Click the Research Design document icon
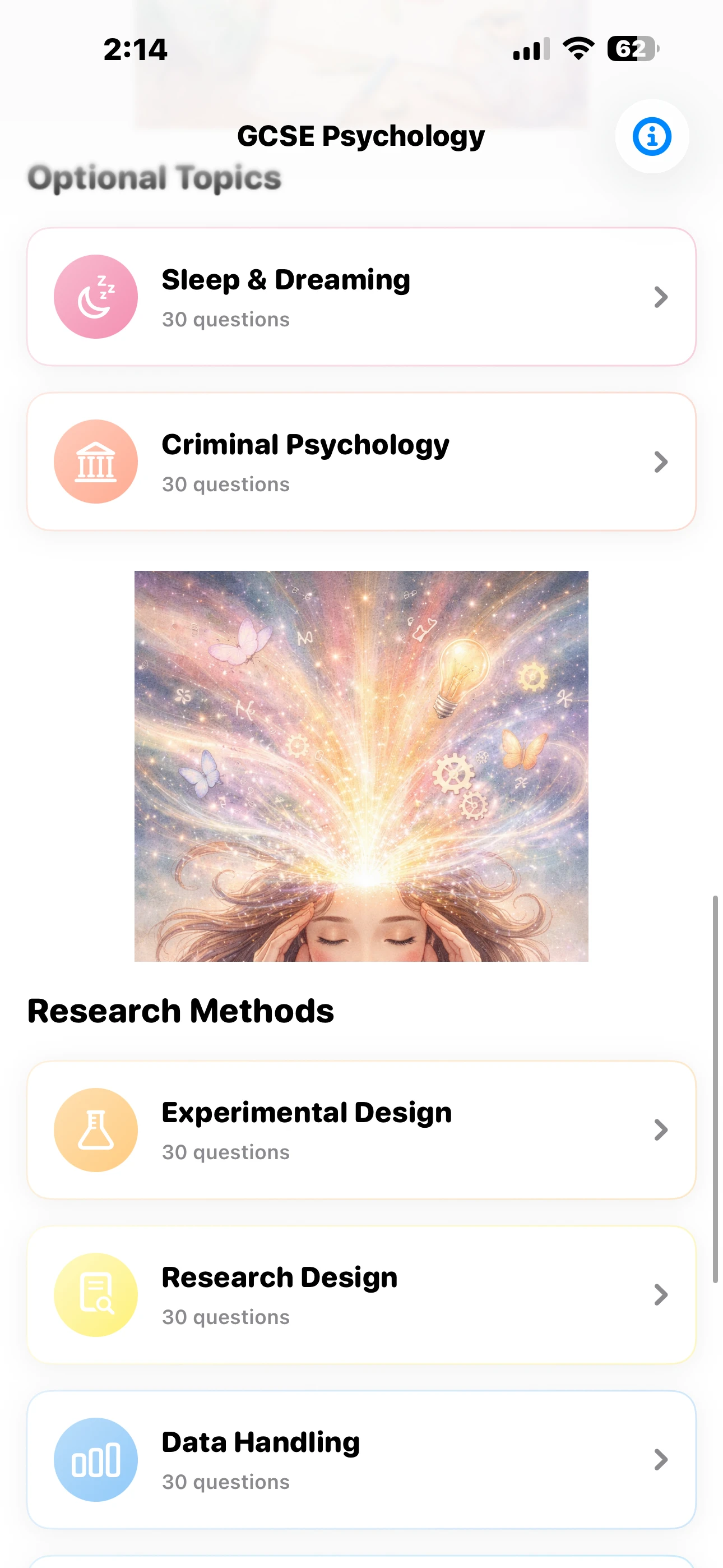Viewport: 723px width, 1568px height. pos(95,1294)
